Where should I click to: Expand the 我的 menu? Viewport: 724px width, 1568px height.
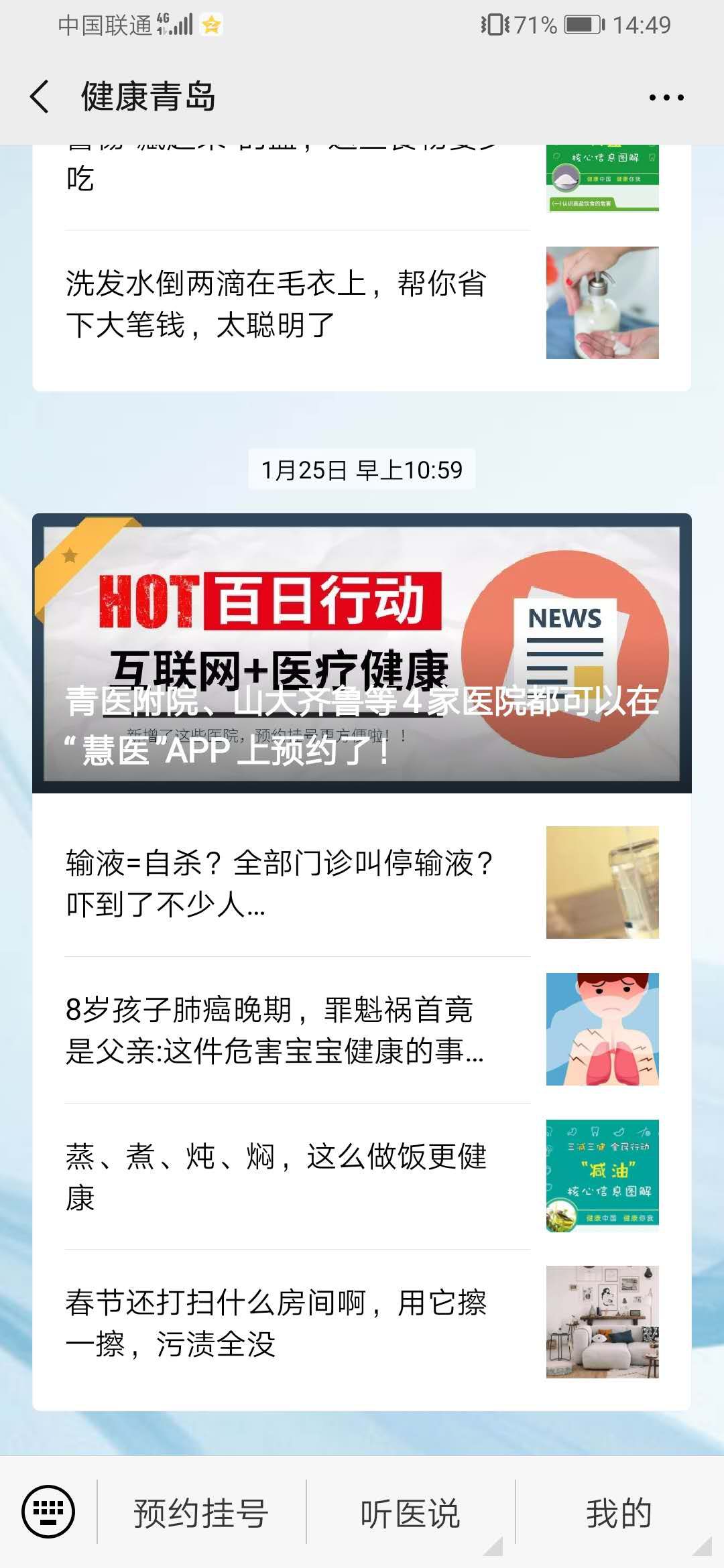(x=618, y=1513)
